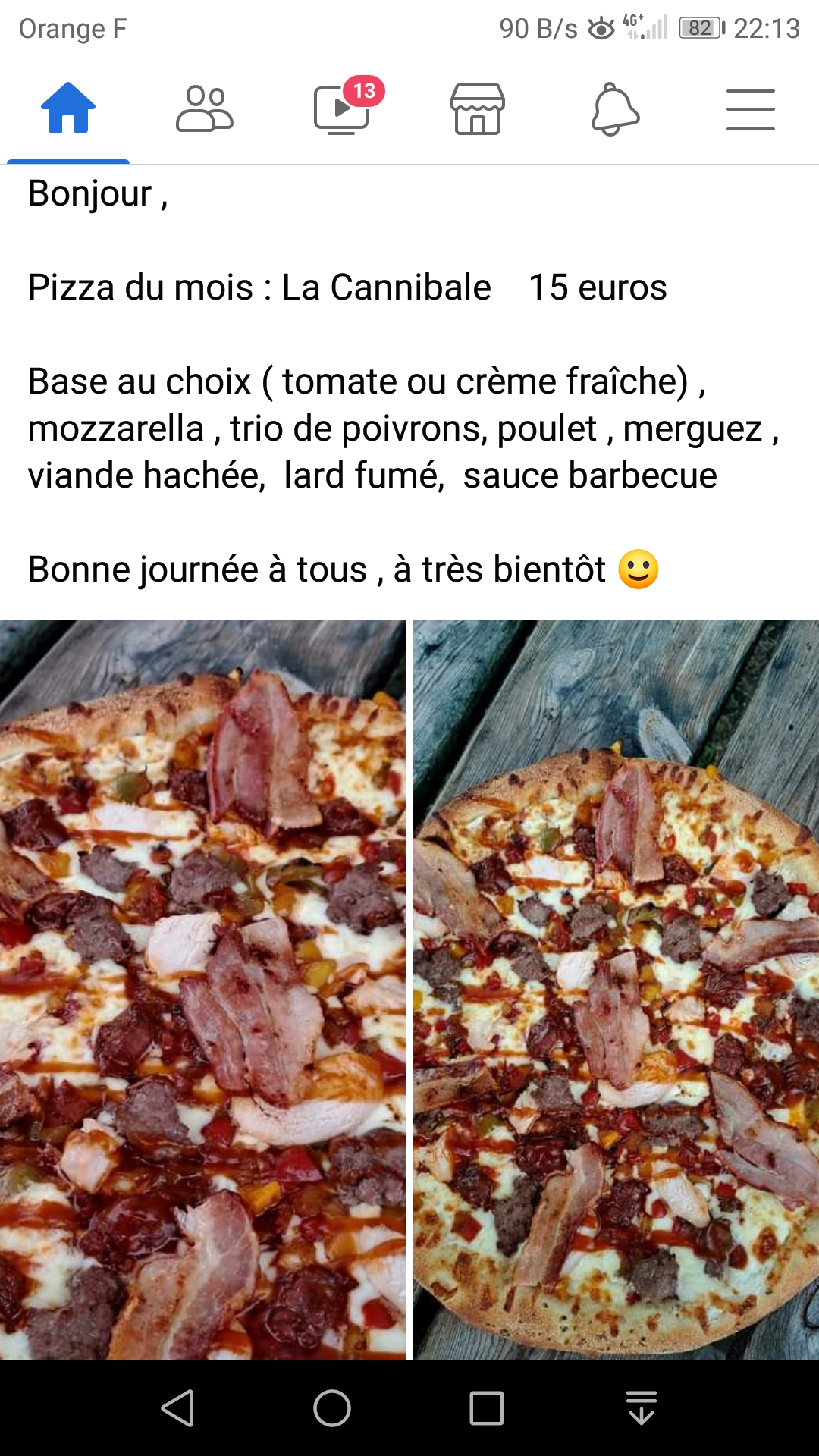
Task: Go to the Facebook Home tab
Action: [x=68, y=108]
